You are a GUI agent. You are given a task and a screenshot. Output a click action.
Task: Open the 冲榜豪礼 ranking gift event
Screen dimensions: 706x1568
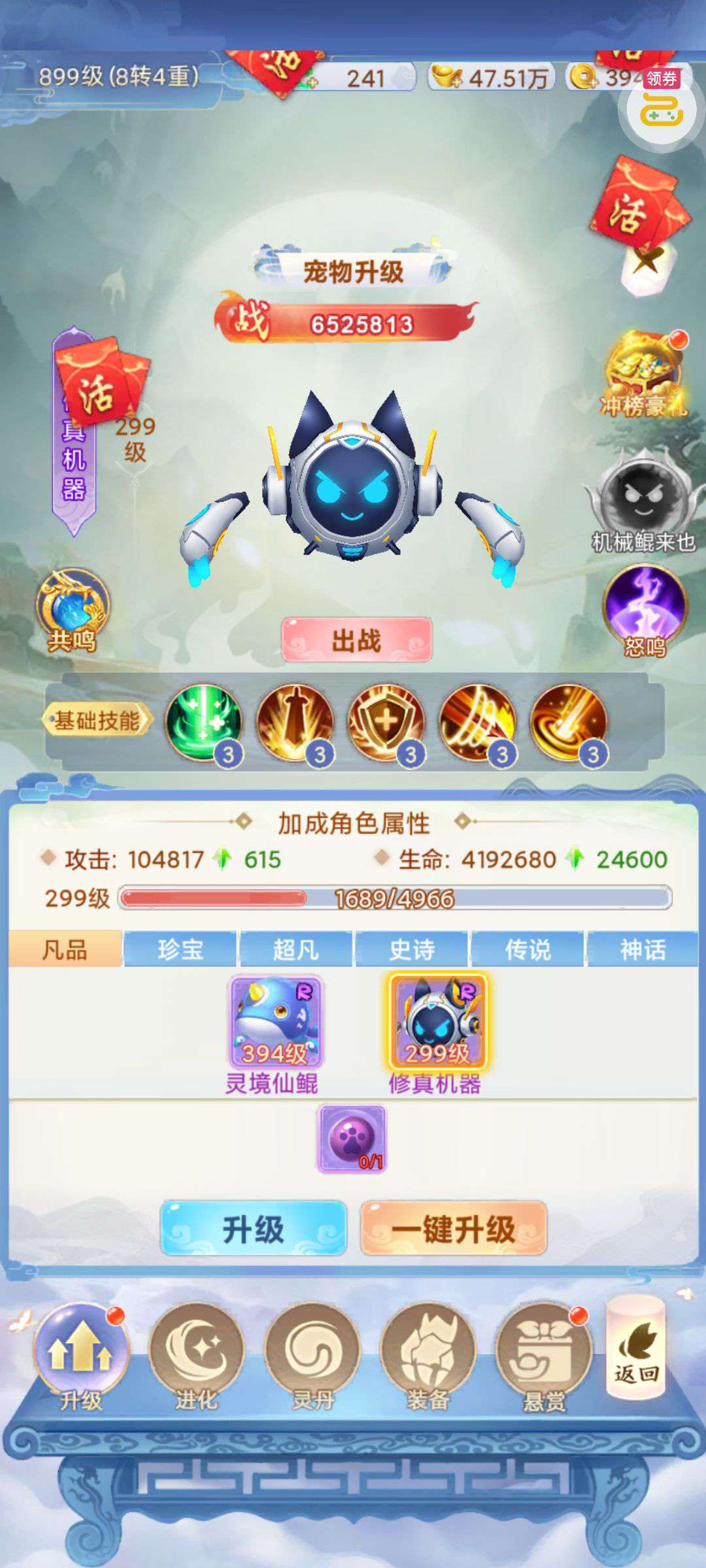pos(644,374)
